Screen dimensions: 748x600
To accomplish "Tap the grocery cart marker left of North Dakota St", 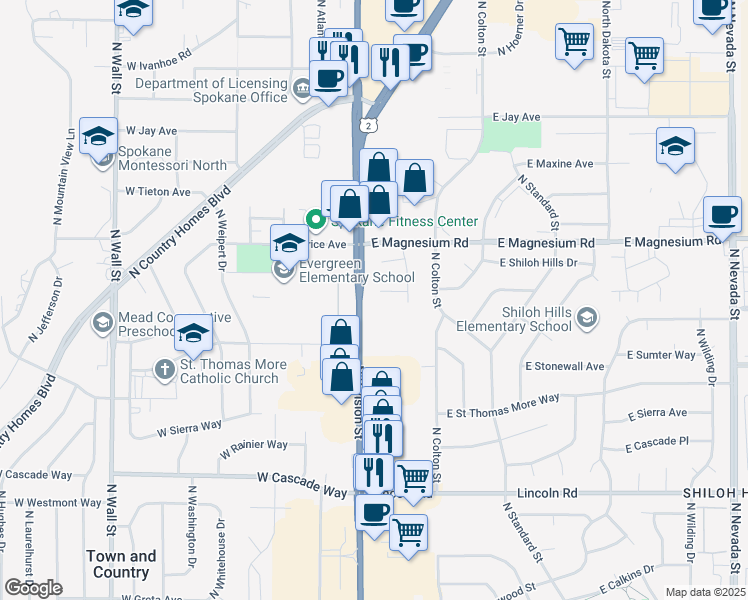I will 574,42.
